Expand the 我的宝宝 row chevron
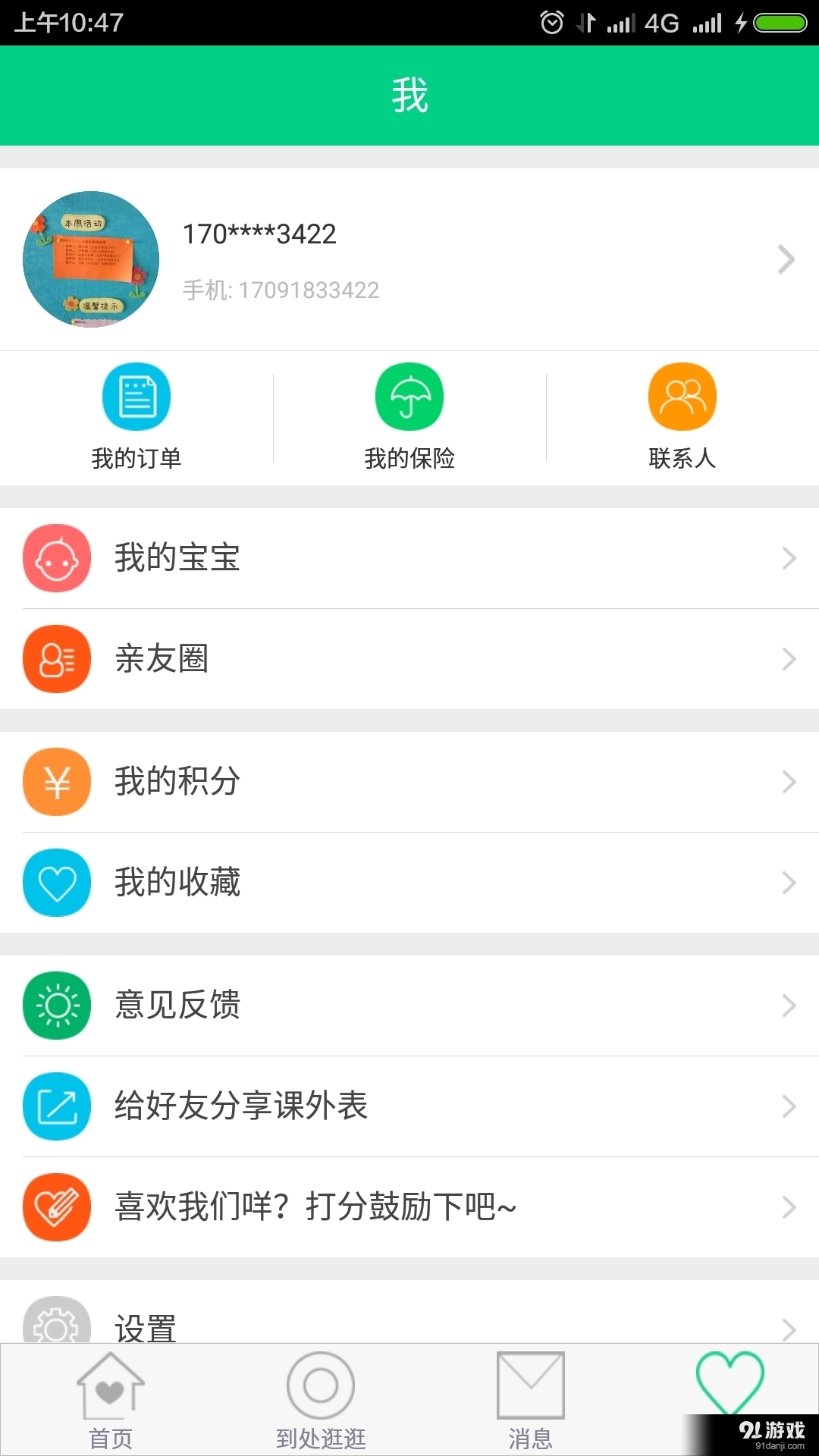 (x=788, y=557)
